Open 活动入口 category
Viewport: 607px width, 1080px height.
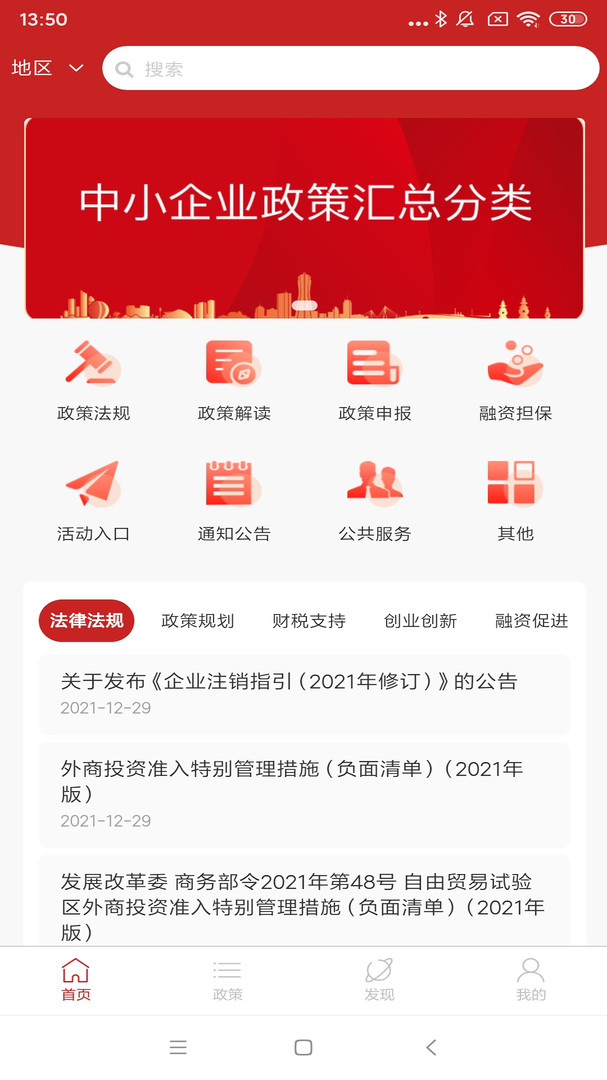pos(93,500)
